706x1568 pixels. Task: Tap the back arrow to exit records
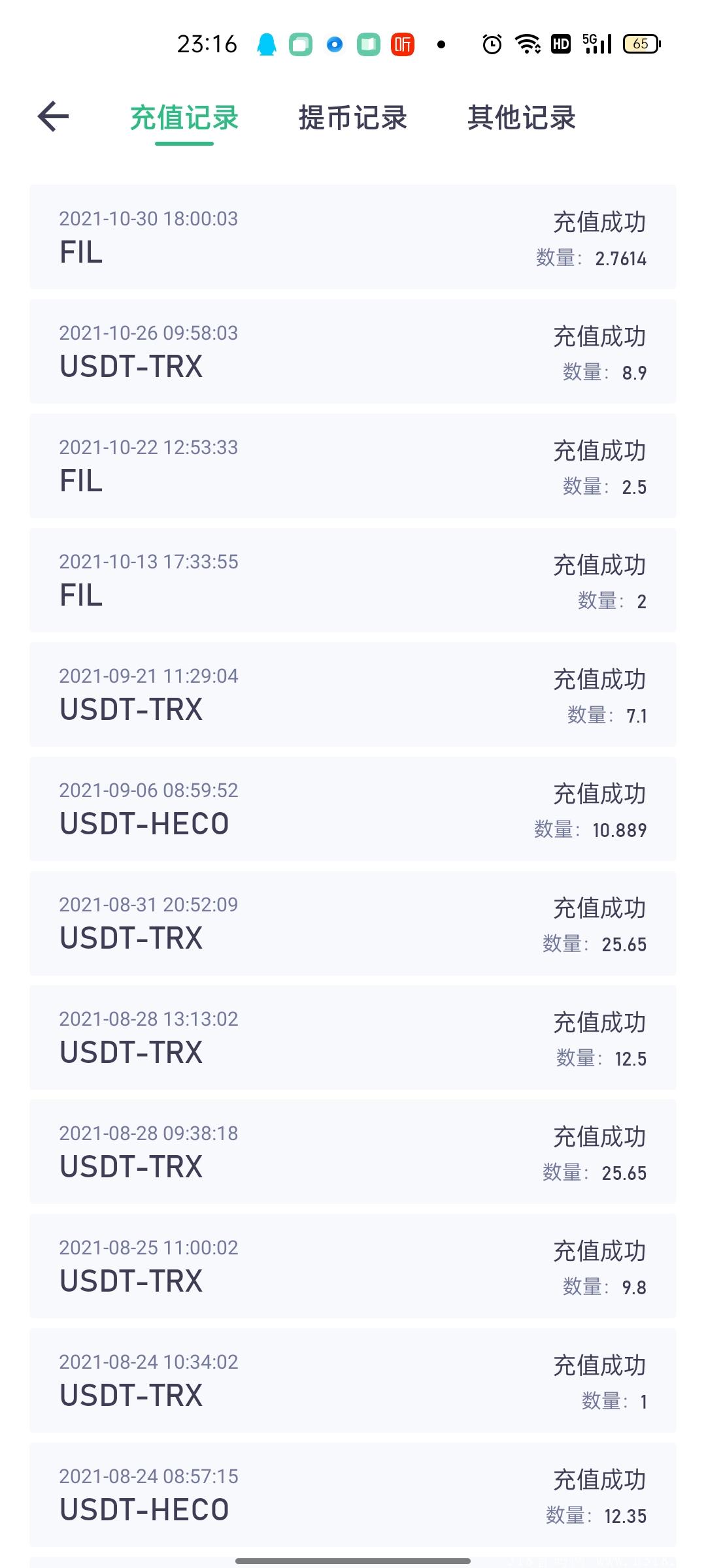(52, 118)
